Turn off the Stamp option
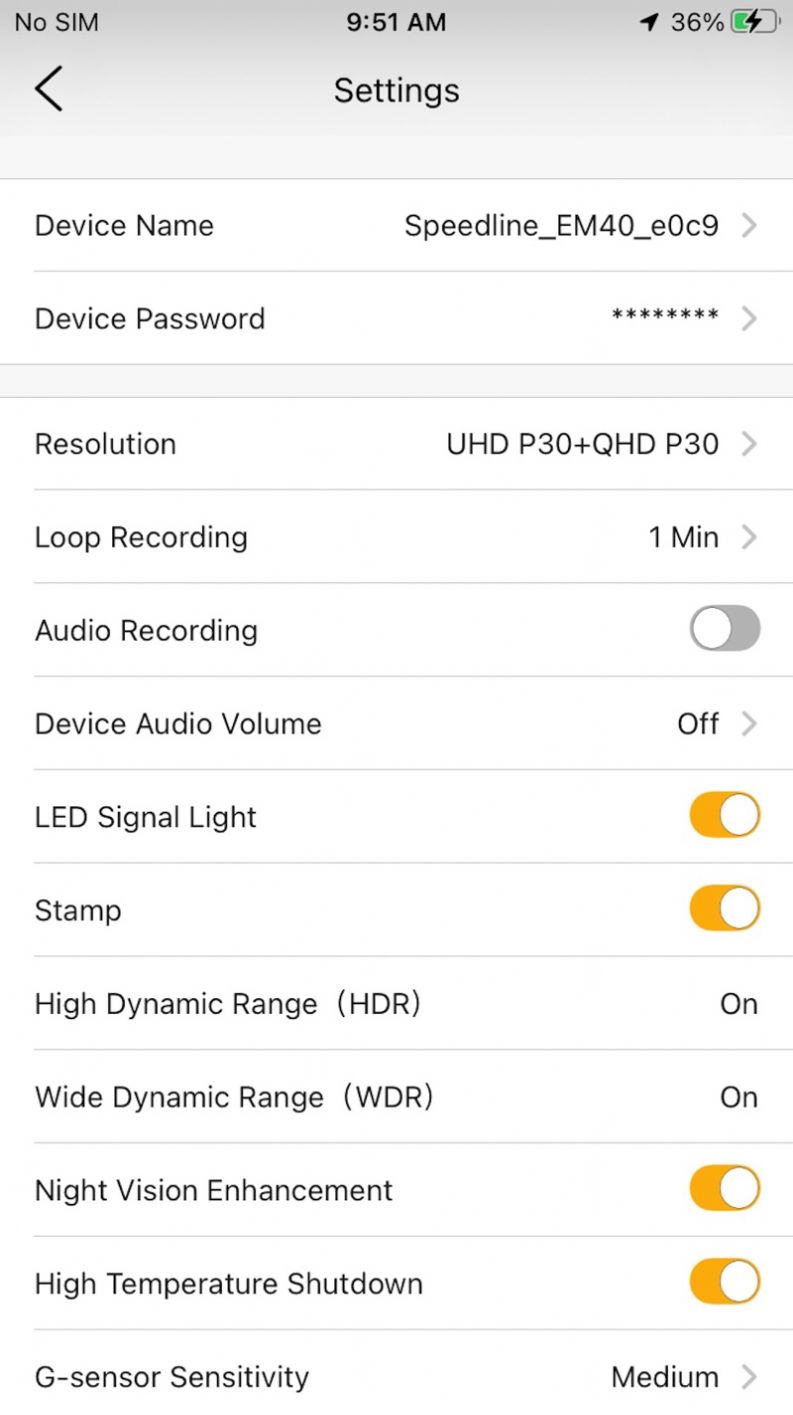Screen dimensions: 793x1415 723,908
